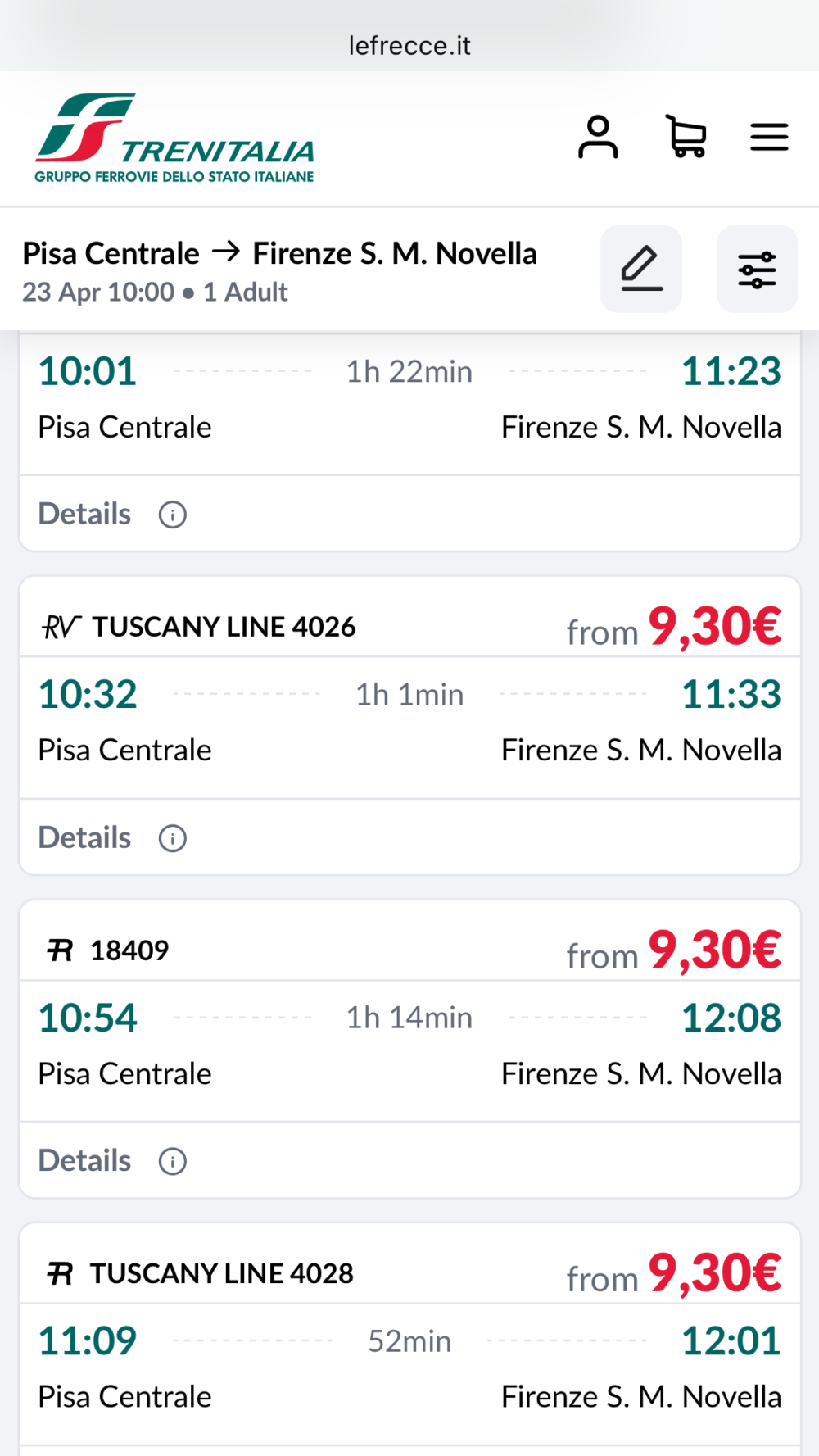Image resolution: width=819 pixels, height=1456 pixels.
Task: Open the filters slider button
Action: coord(757,269)
